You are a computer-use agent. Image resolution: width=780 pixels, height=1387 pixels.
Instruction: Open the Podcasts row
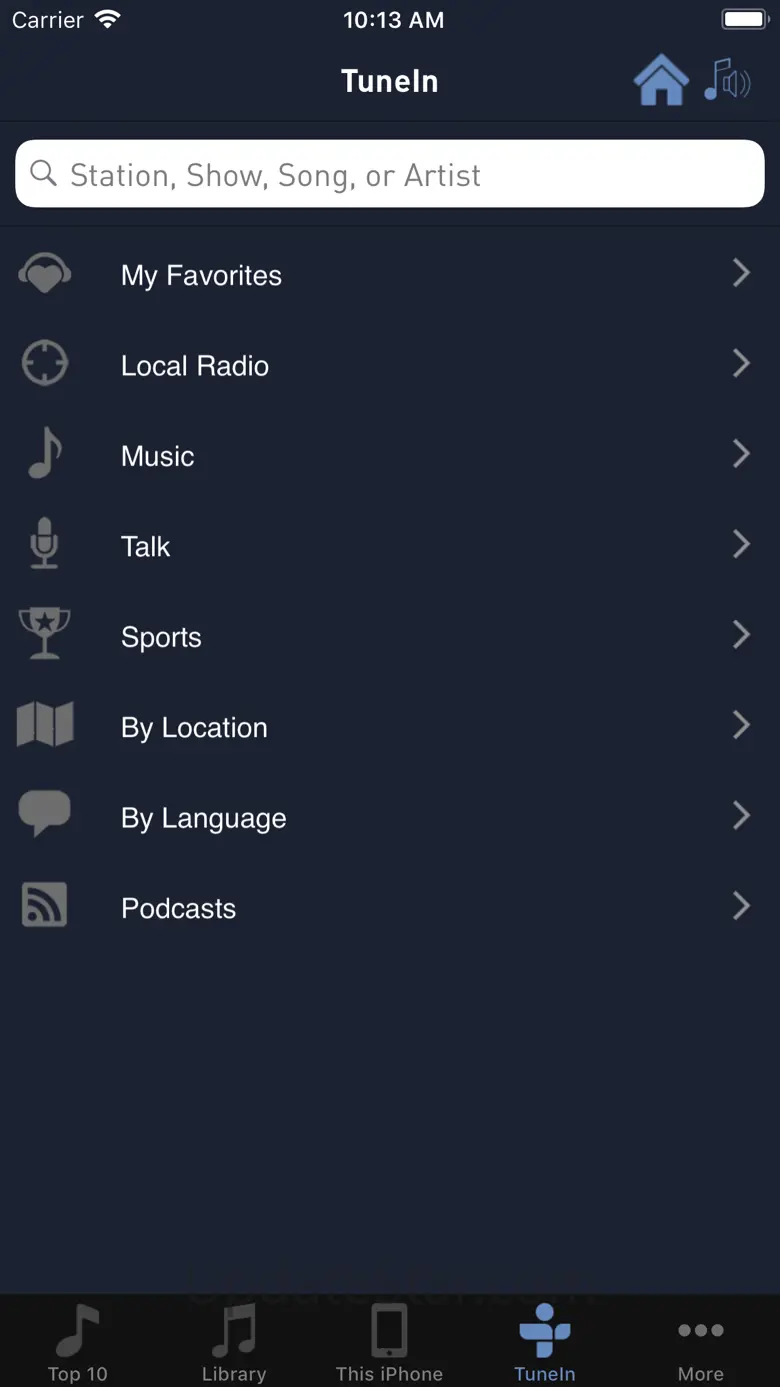pos(390,908)
